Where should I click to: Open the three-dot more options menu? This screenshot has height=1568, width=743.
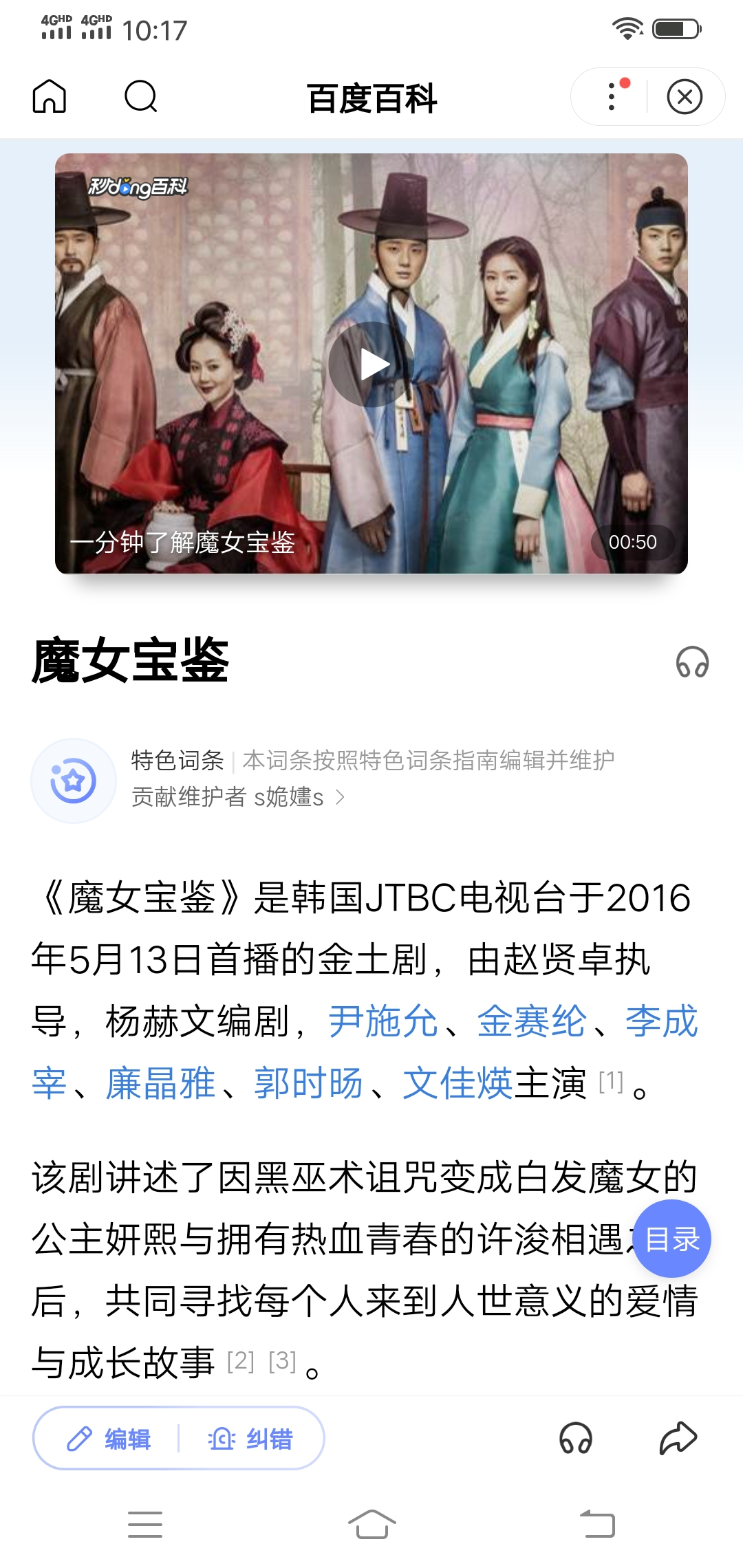(612, 96)
